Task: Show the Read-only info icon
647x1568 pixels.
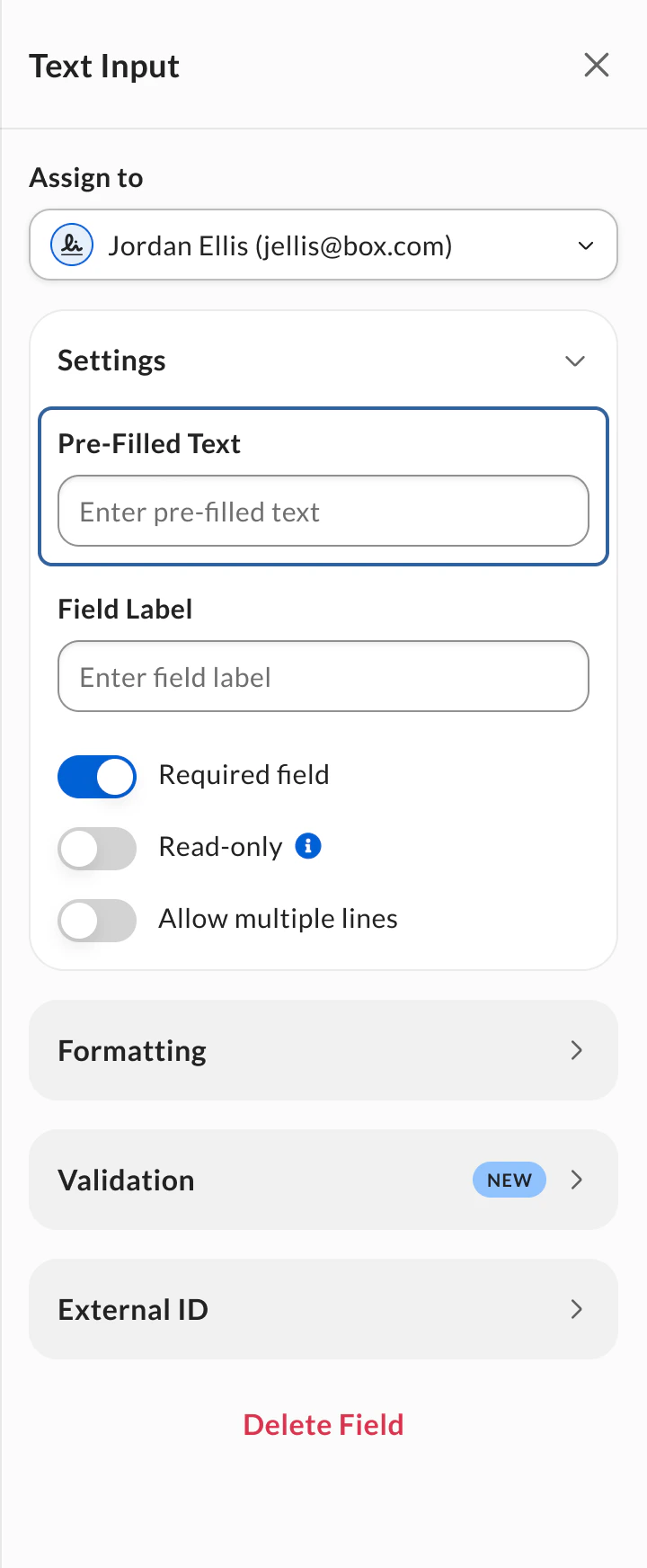Action: pos(308,846)
